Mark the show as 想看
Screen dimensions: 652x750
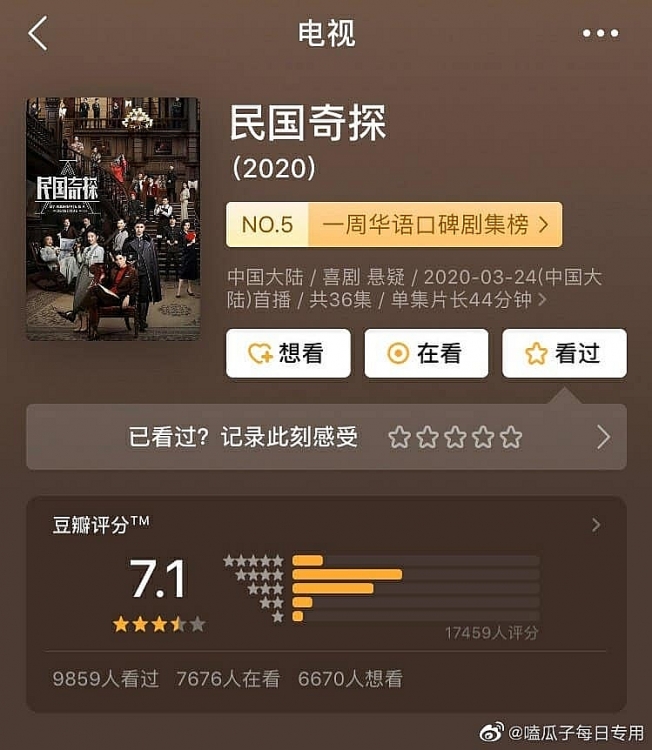pyautogui.click(x=288, y=353)
